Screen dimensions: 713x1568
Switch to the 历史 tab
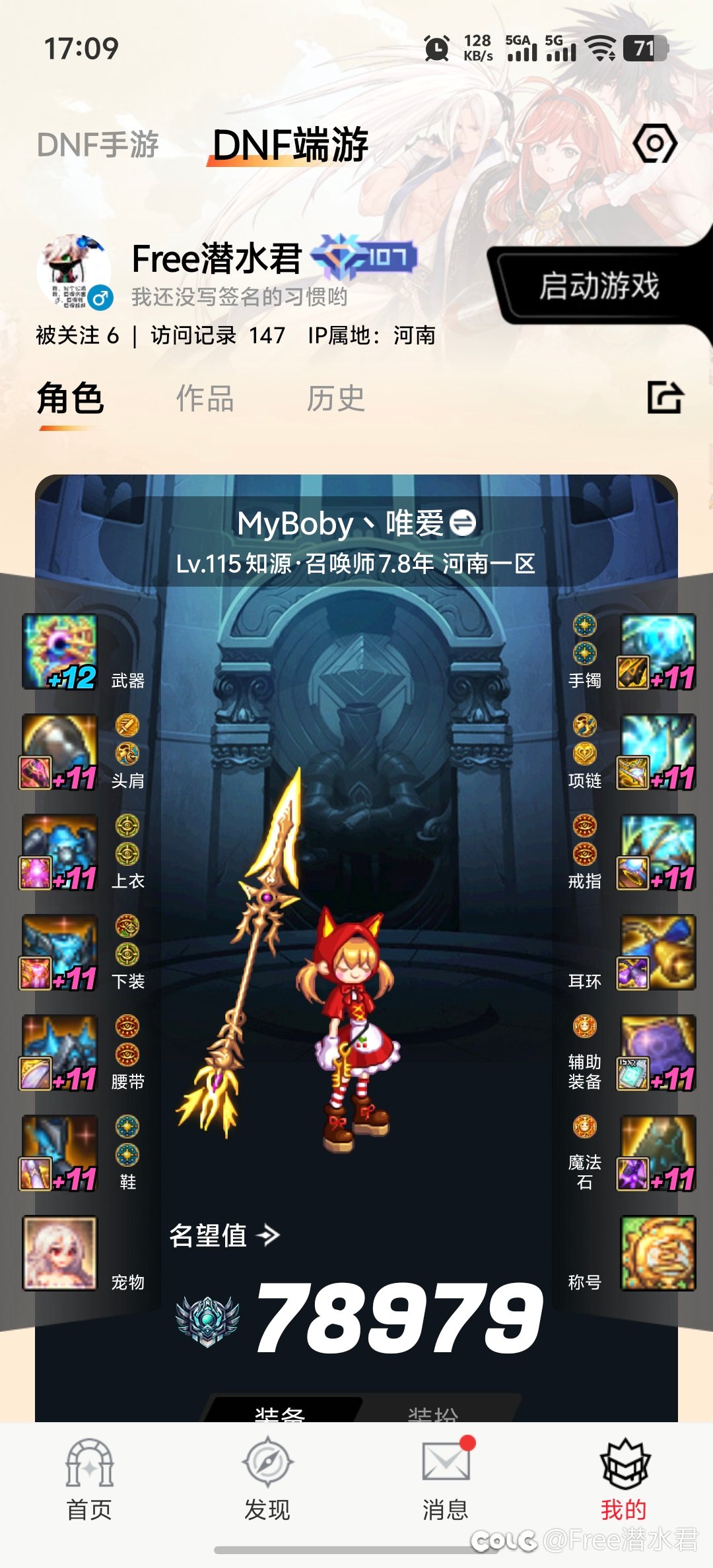point(335,399)
